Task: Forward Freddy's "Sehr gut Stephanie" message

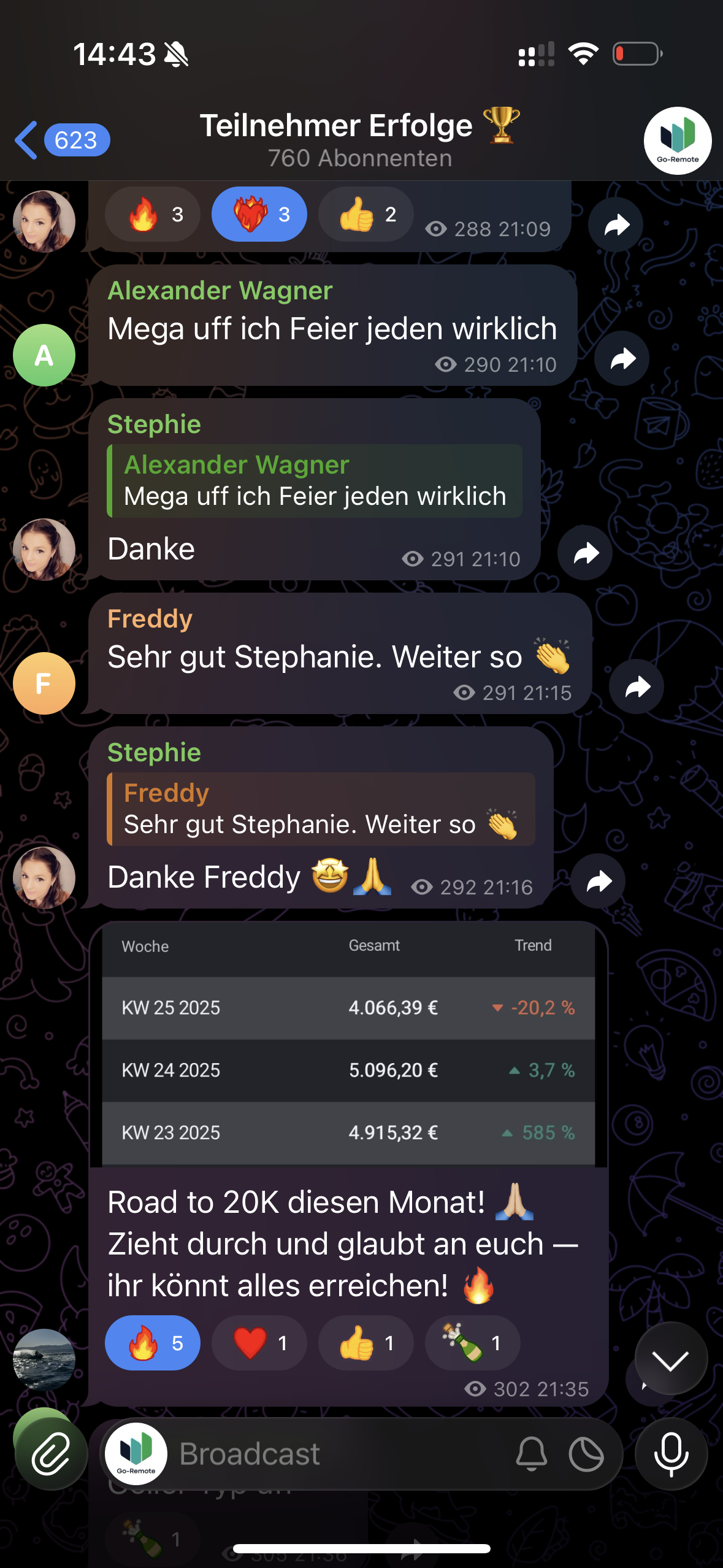Action: coord(637,687)
